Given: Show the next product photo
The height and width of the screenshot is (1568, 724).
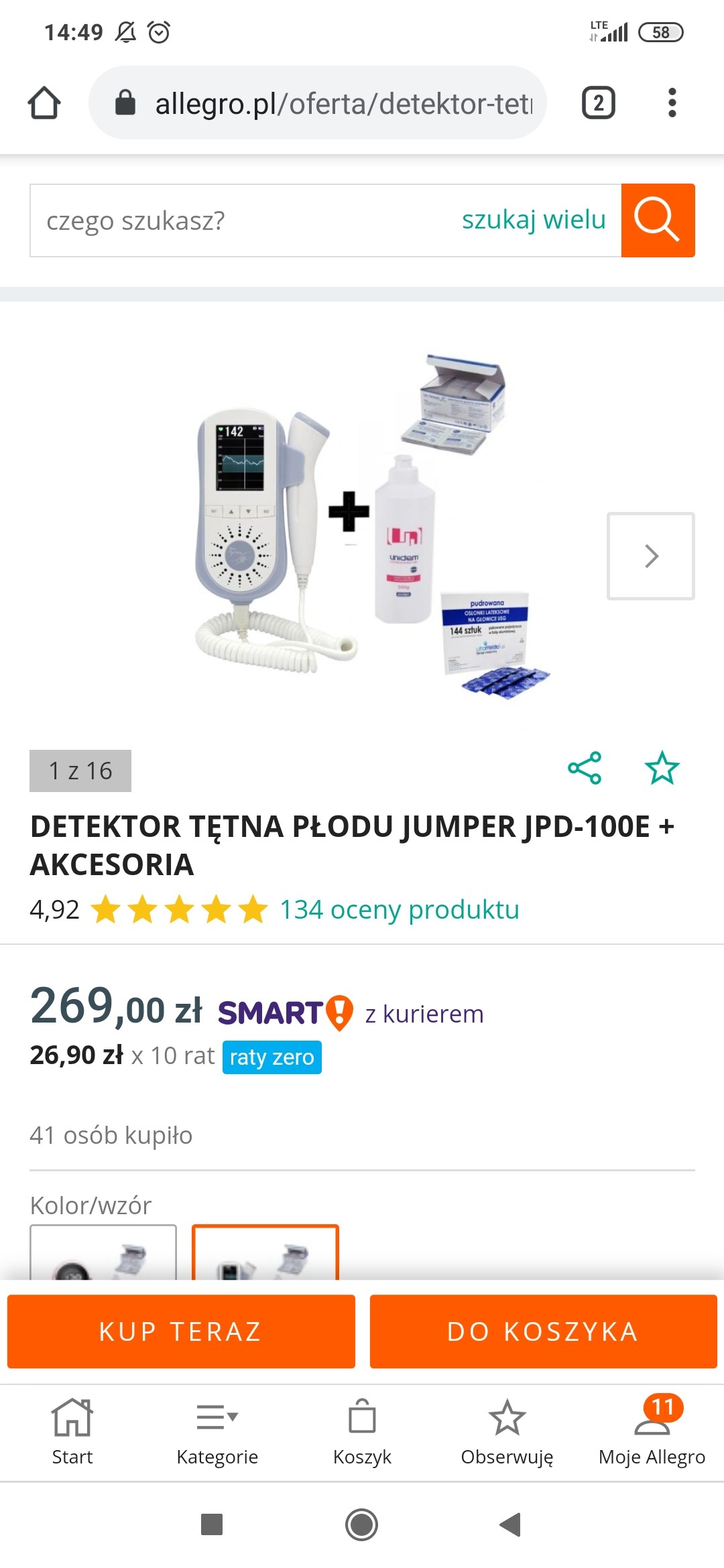Looking at the screenshot, I should pos(650,556).
